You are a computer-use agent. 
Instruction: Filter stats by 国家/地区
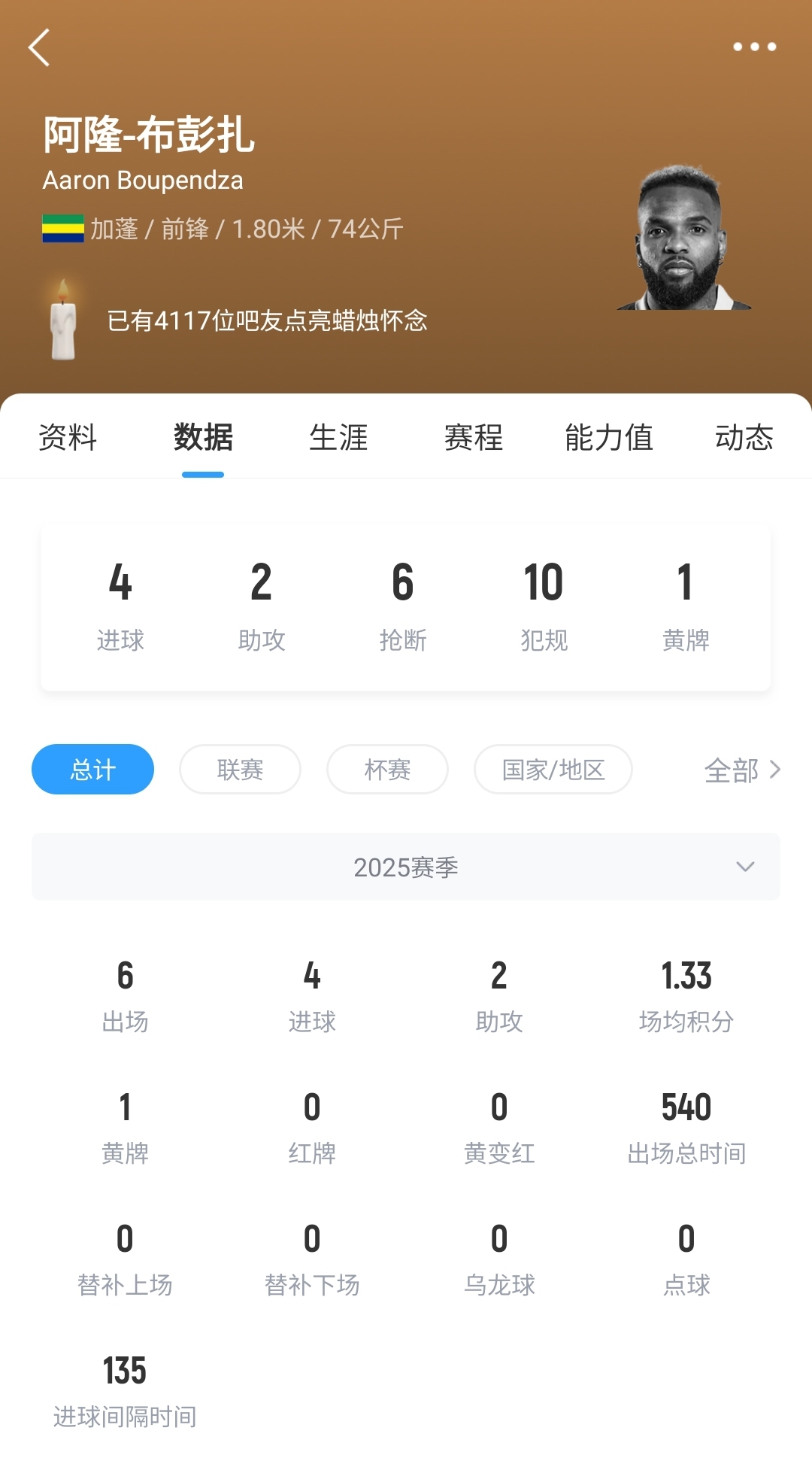click(553, 769)
